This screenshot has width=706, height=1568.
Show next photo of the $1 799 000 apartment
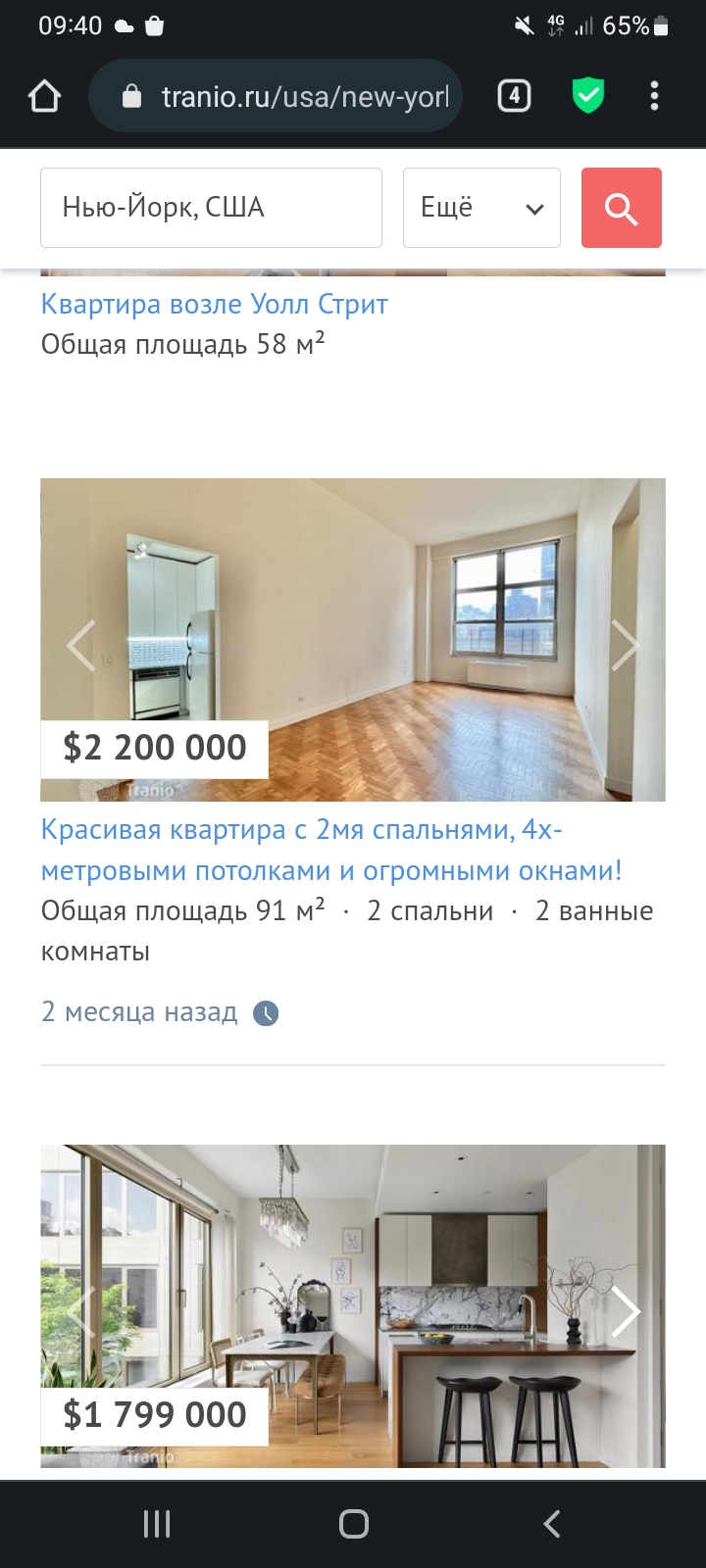pyautogui.click(x=625, y=1311)
